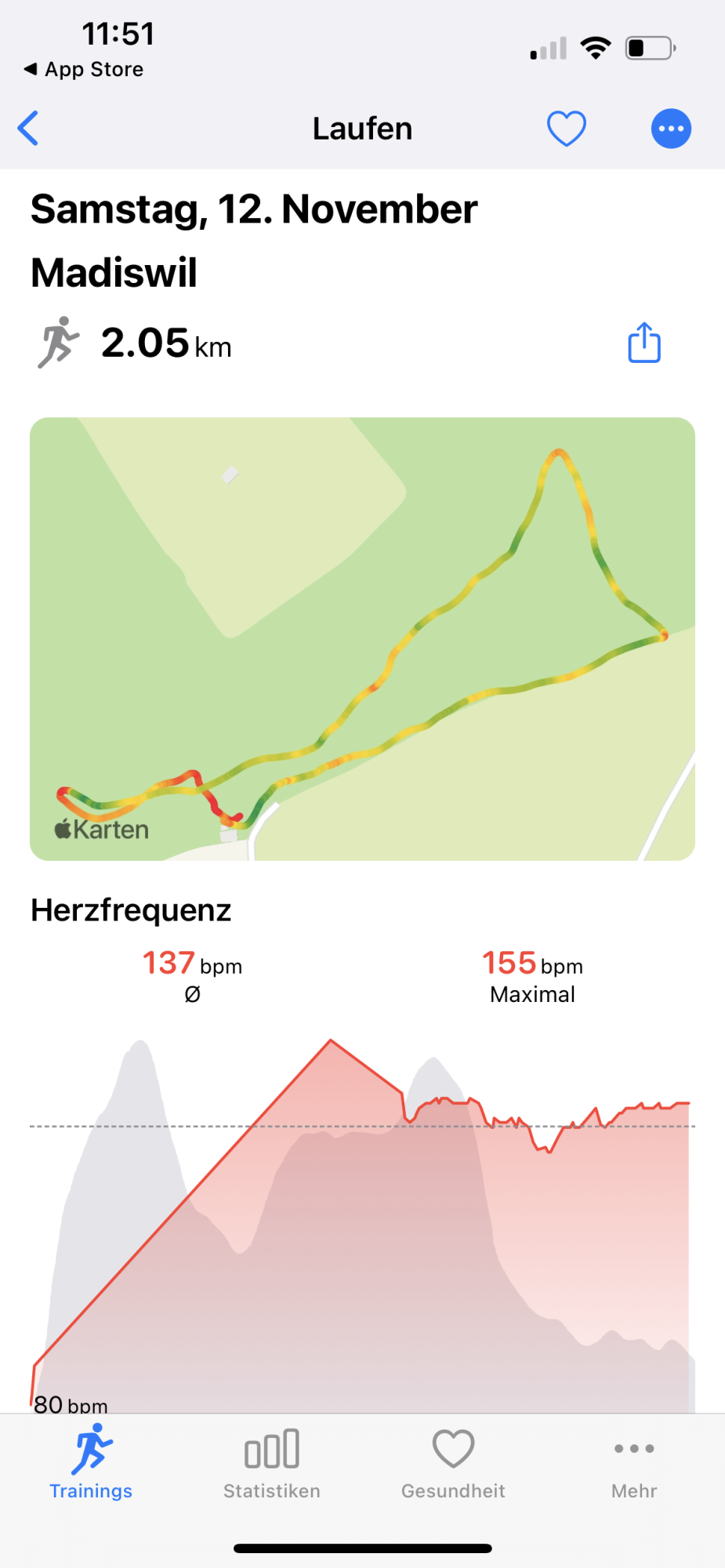Return to the App Store
The image size is (725, 1568).
(x=85, y=69)
